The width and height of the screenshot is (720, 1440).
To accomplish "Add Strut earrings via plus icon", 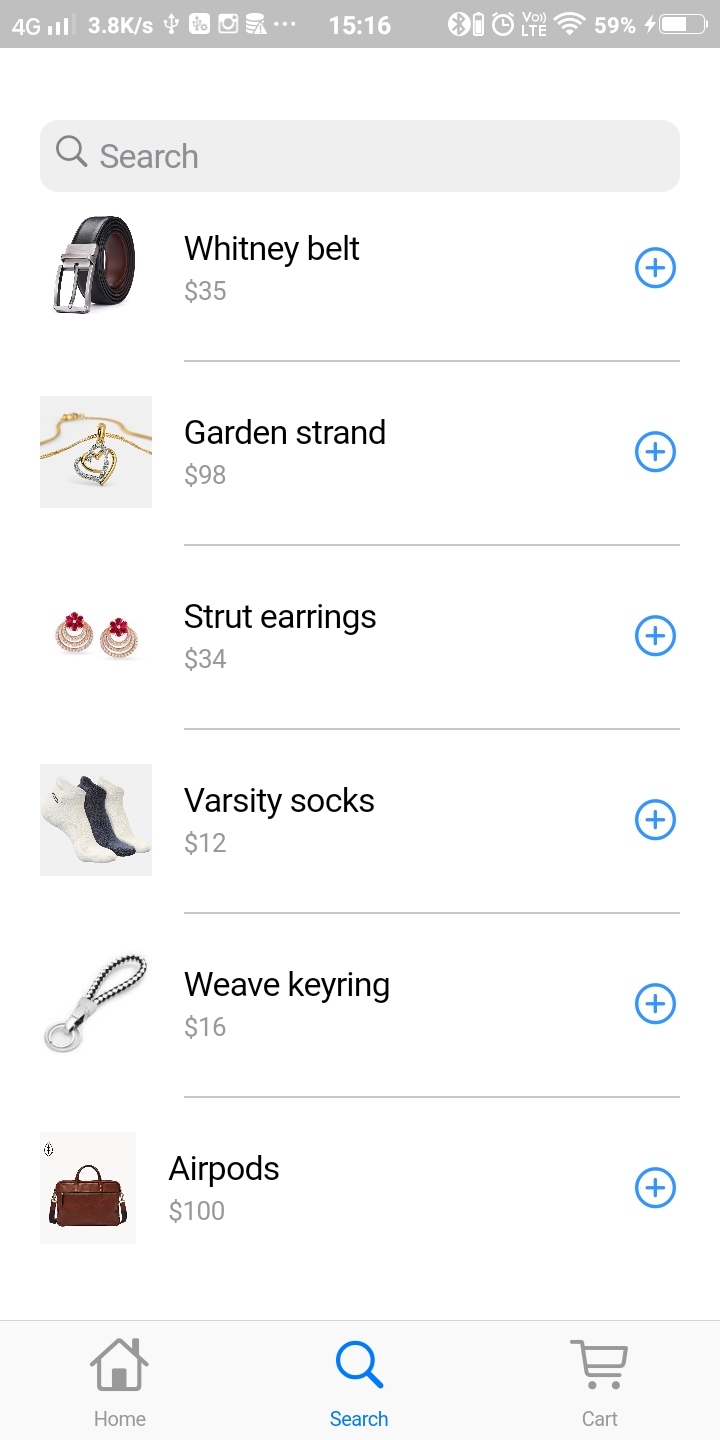I will (x=655, y=635).
